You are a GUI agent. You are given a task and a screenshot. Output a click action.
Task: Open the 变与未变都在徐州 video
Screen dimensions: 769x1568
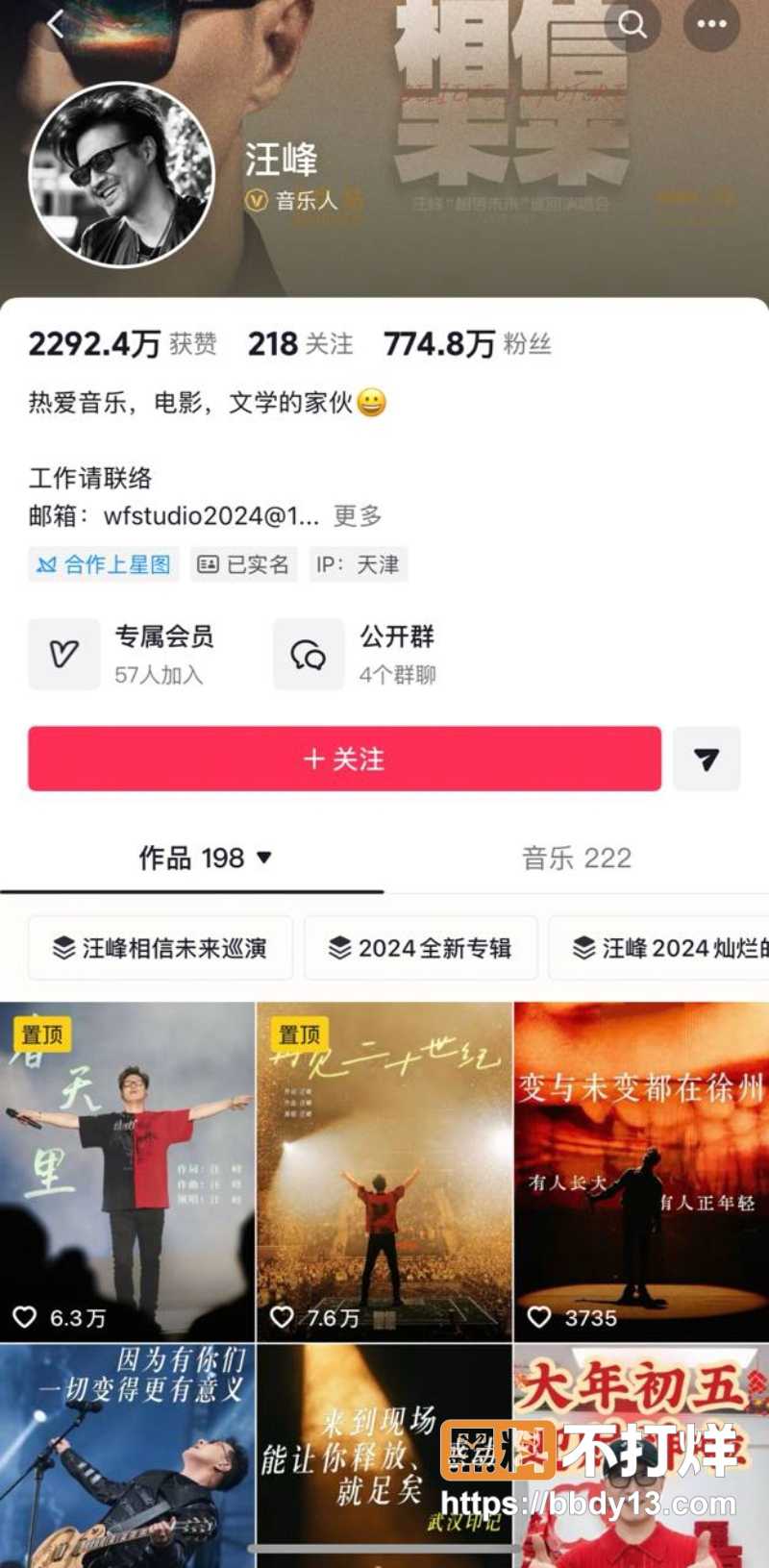click(x=641, y=1171)
